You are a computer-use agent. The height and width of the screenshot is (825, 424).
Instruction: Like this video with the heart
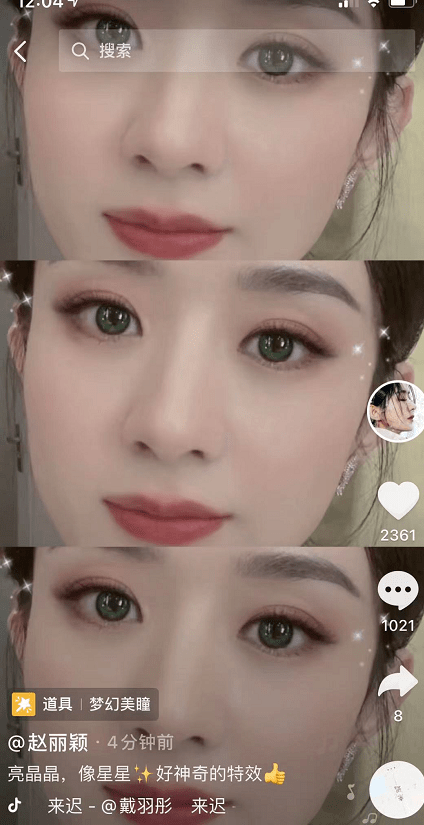[398, 502]
